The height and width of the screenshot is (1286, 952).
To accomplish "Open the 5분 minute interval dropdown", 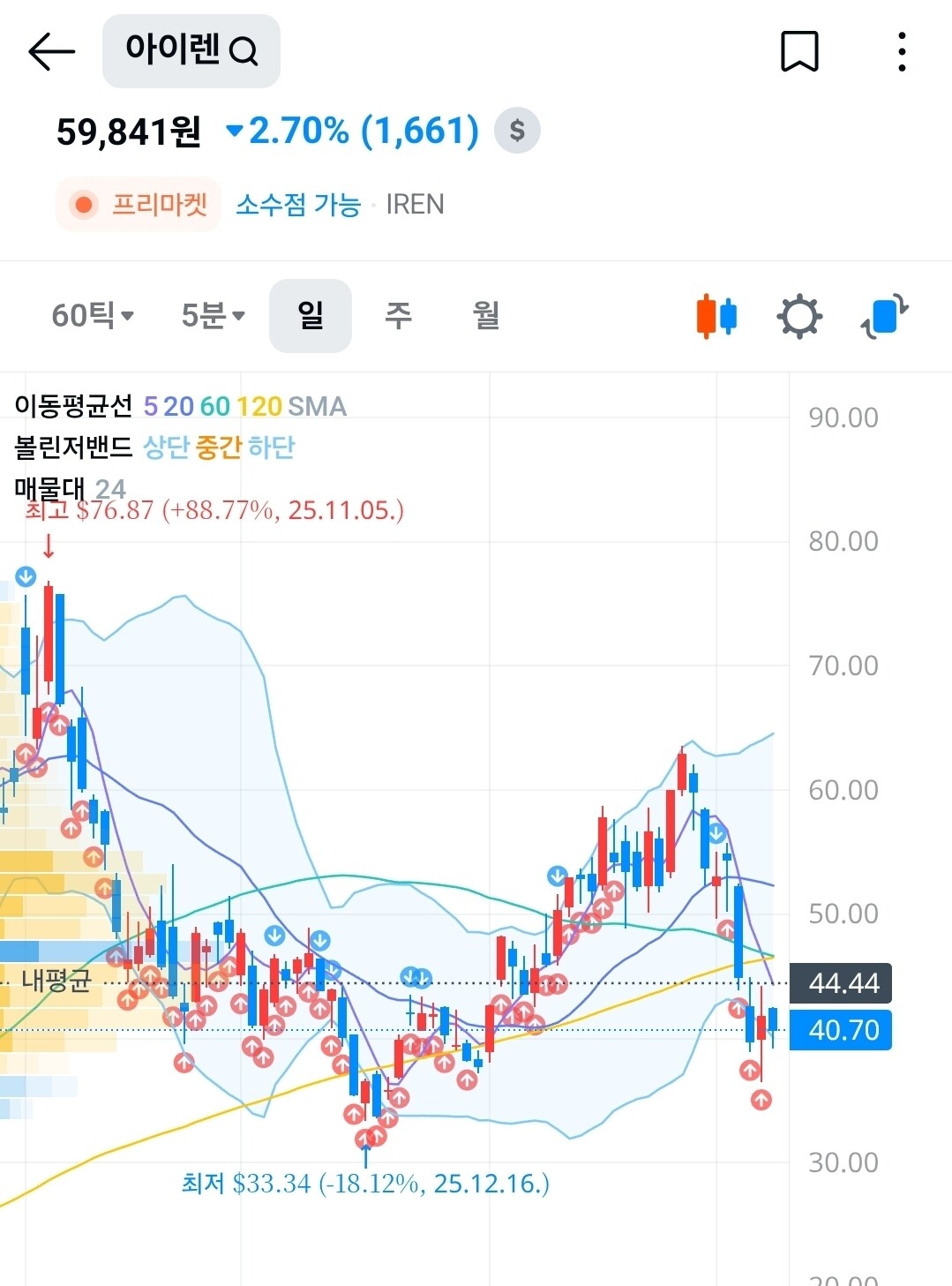I will [x=213, y=315].
